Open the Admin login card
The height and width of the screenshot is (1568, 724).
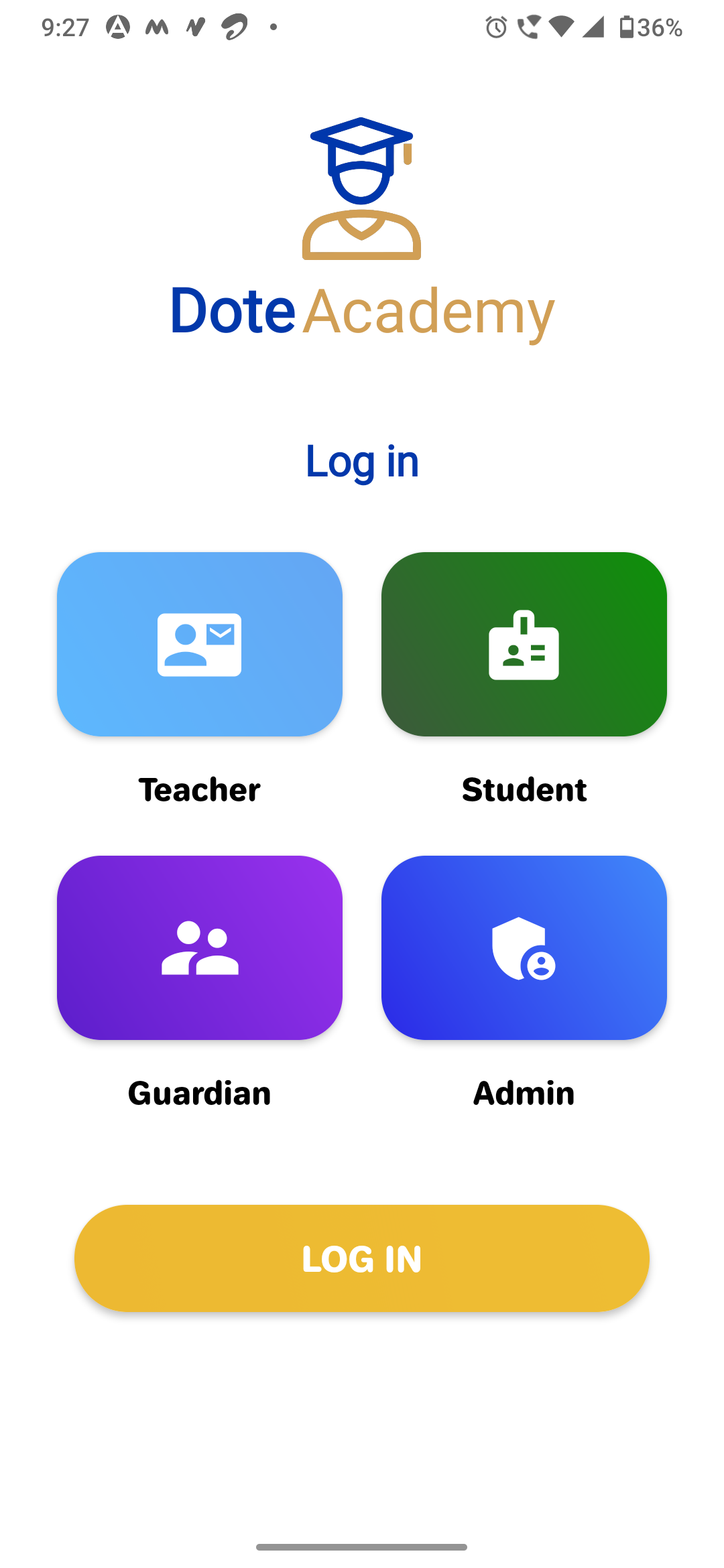click(x=524, y=947)
